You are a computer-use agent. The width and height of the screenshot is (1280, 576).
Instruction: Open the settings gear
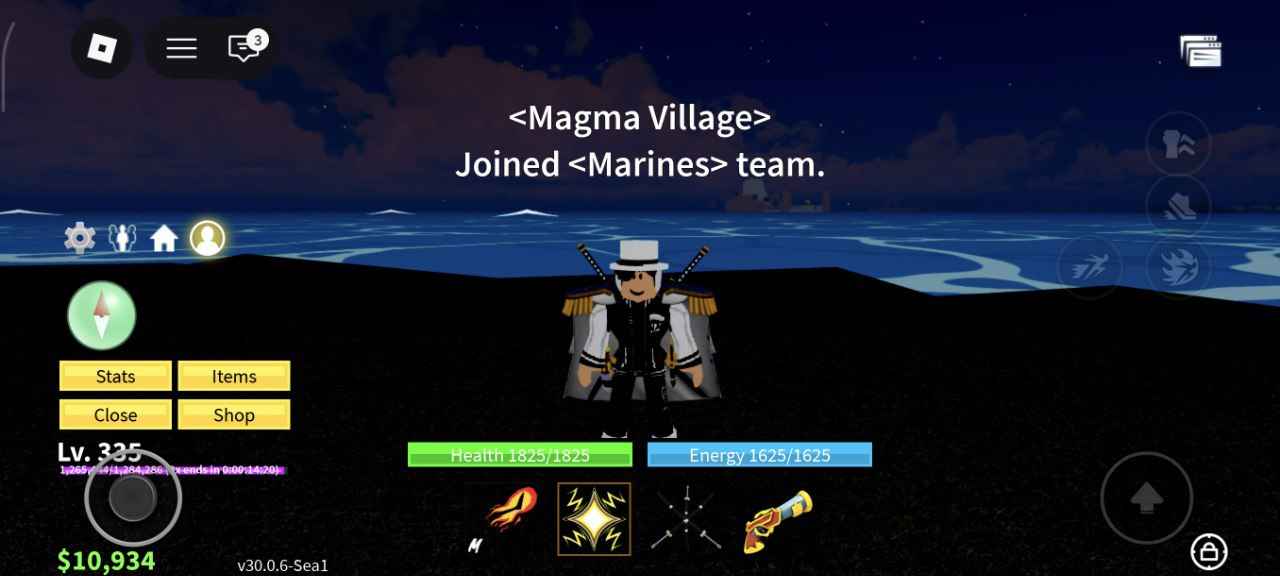80,238
